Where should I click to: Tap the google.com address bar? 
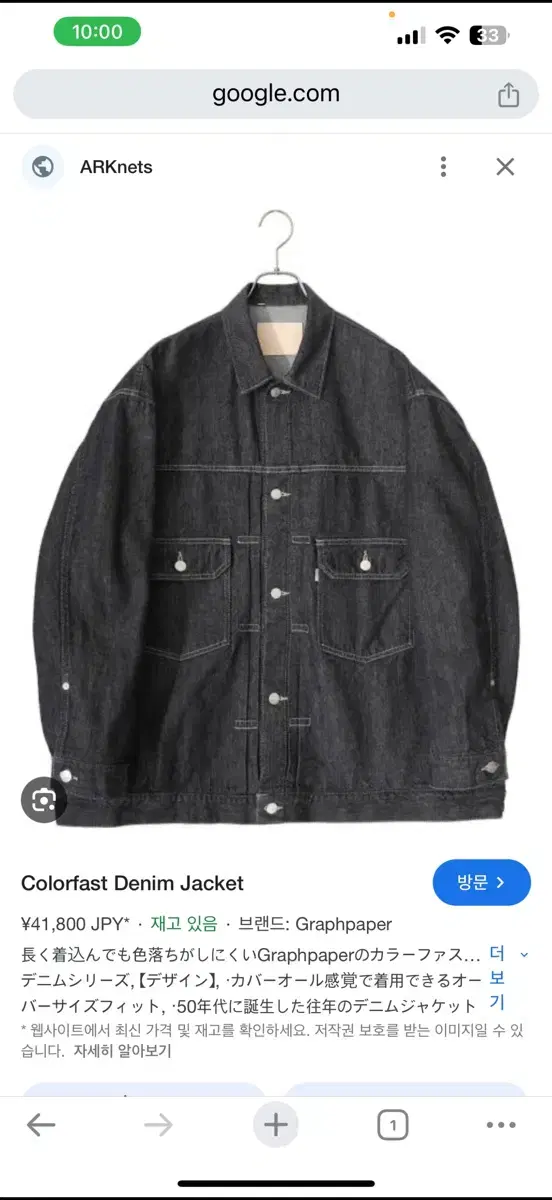pyautogui.click(x=276, y=95)
